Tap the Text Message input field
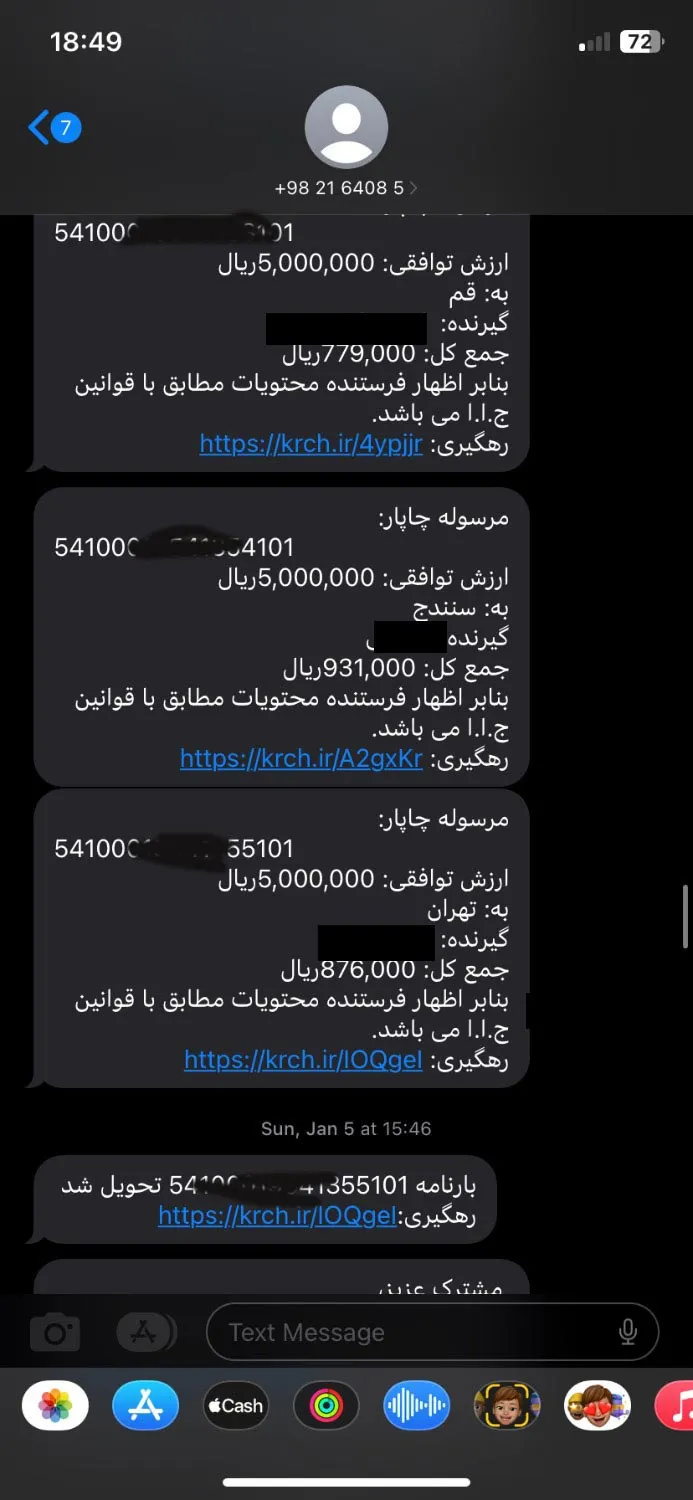The height and width of the screenshot is (1500, 693). (x=410, y=1332)
